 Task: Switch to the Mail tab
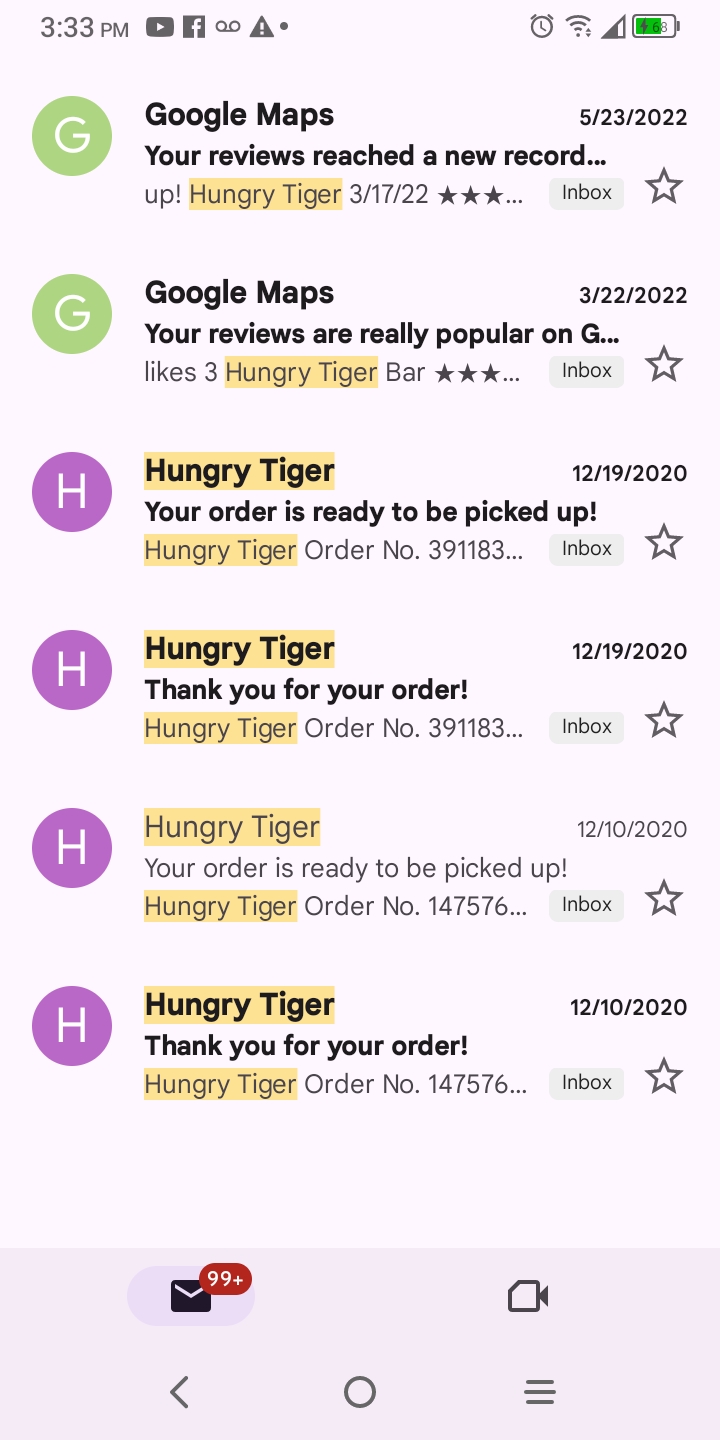[191, 1296]
